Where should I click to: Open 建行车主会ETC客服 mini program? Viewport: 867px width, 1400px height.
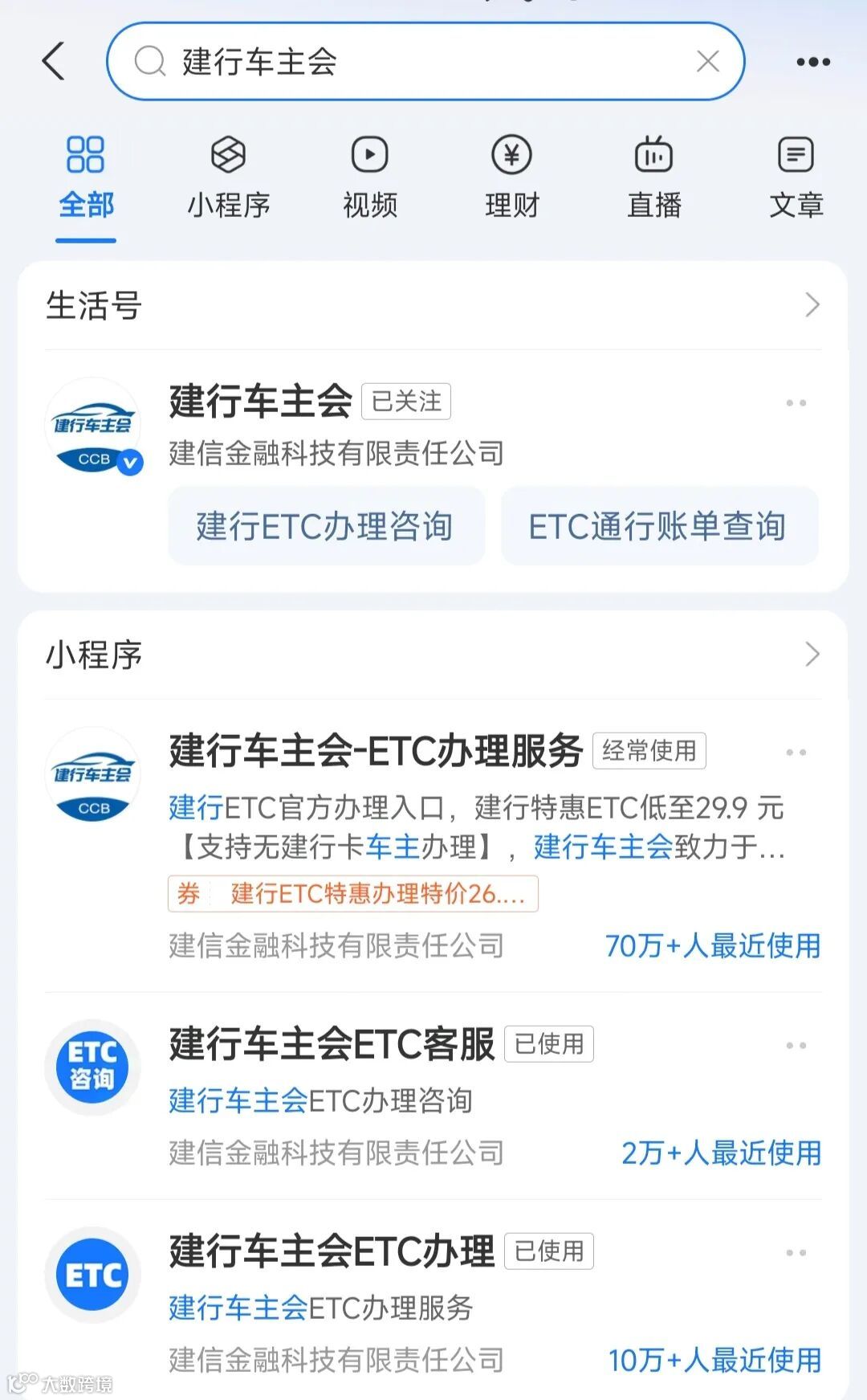tap(433, 1096)
